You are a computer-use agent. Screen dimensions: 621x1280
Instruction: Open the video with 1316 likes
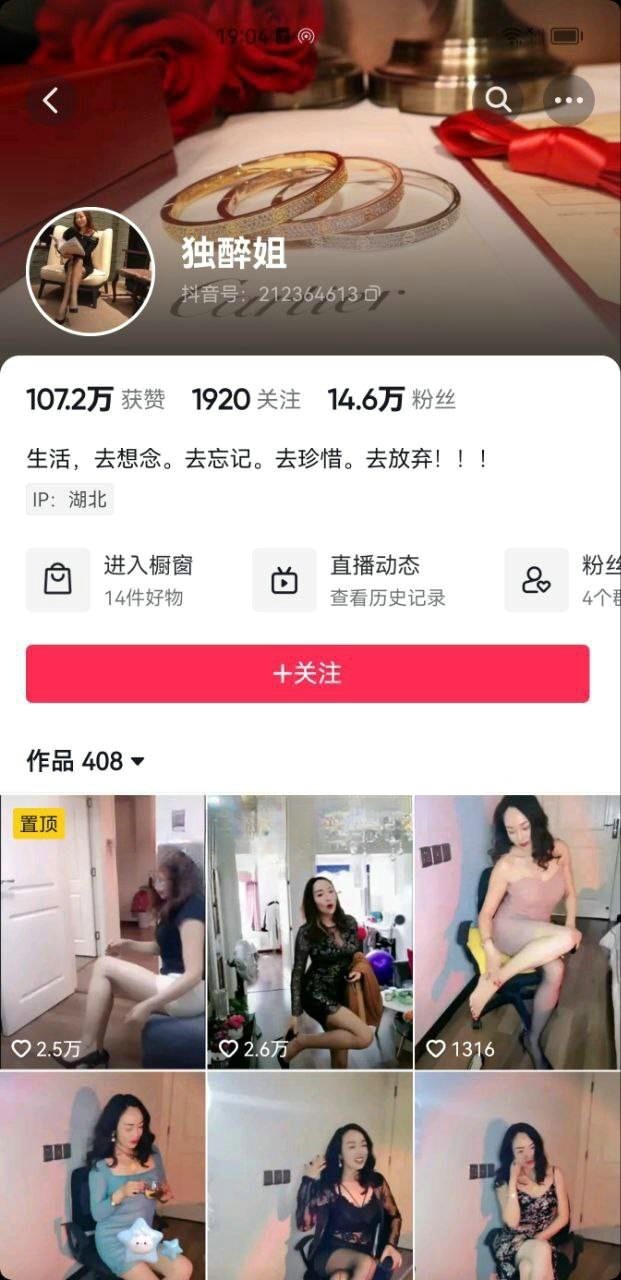click(517, 932)
